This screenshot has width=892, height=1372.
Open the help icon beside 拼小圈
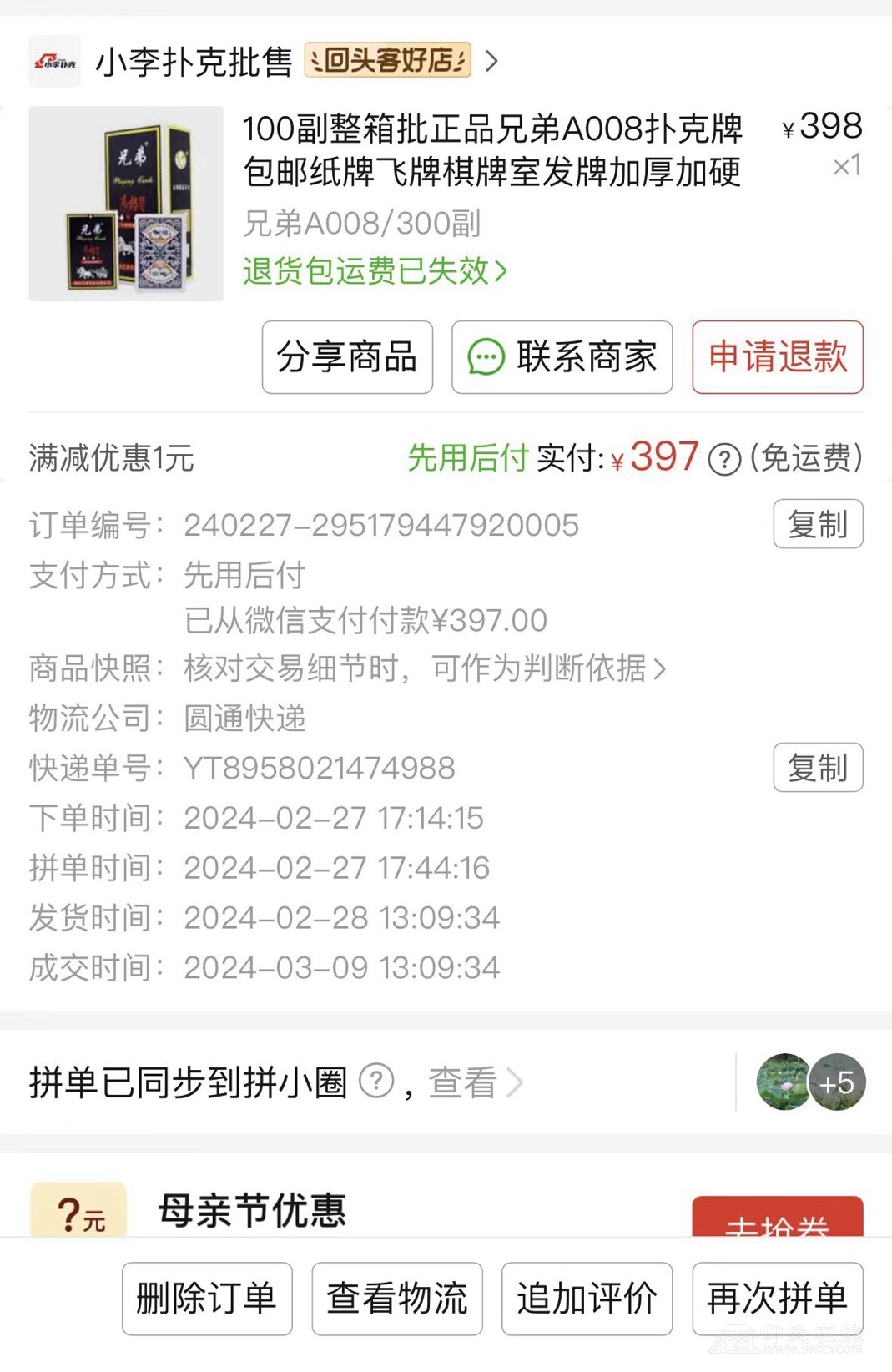coord(376,1082)
